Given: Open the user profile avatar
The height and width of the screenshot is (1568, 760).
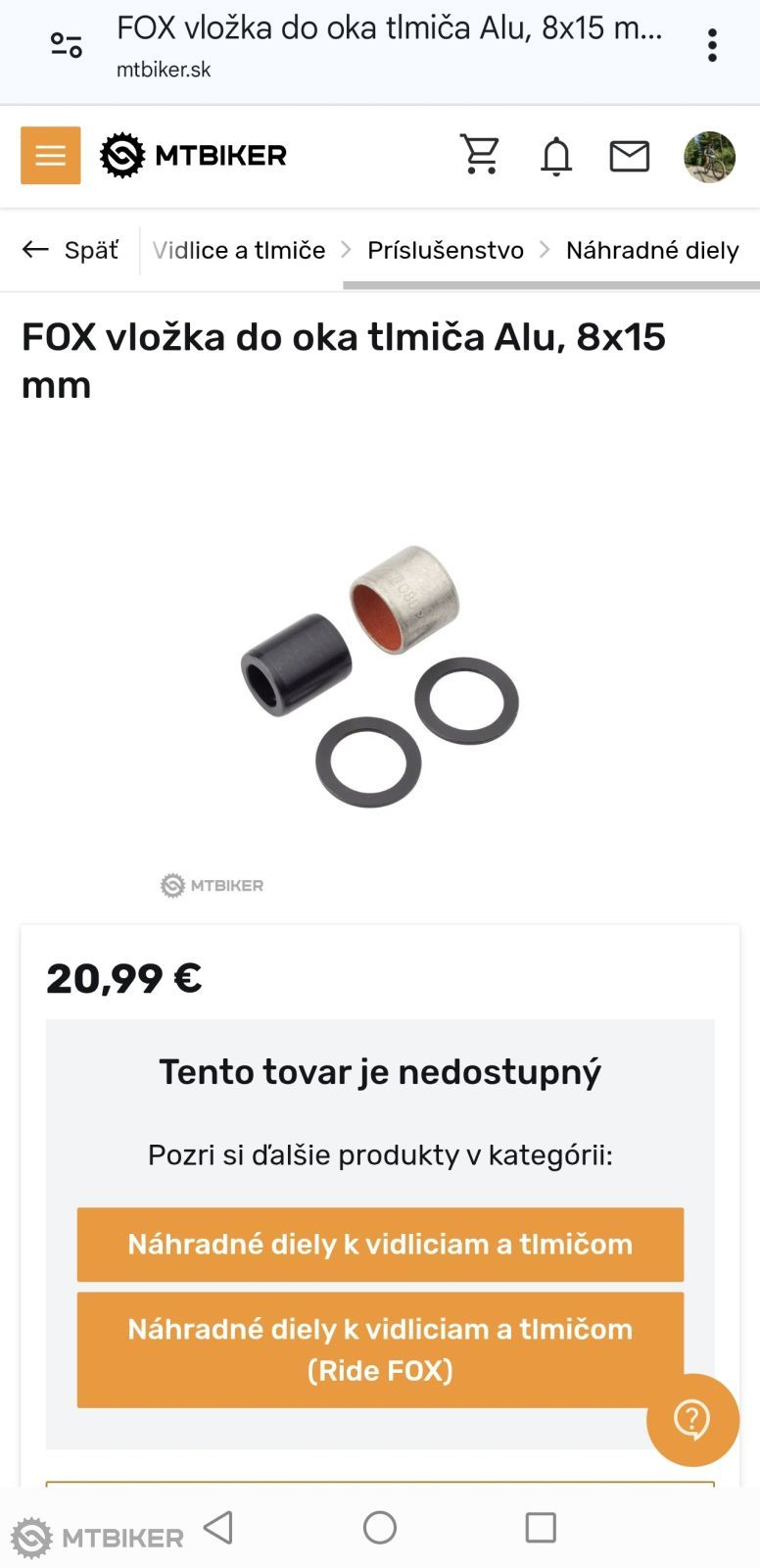Looking at the screenshot, I should 709,157.
